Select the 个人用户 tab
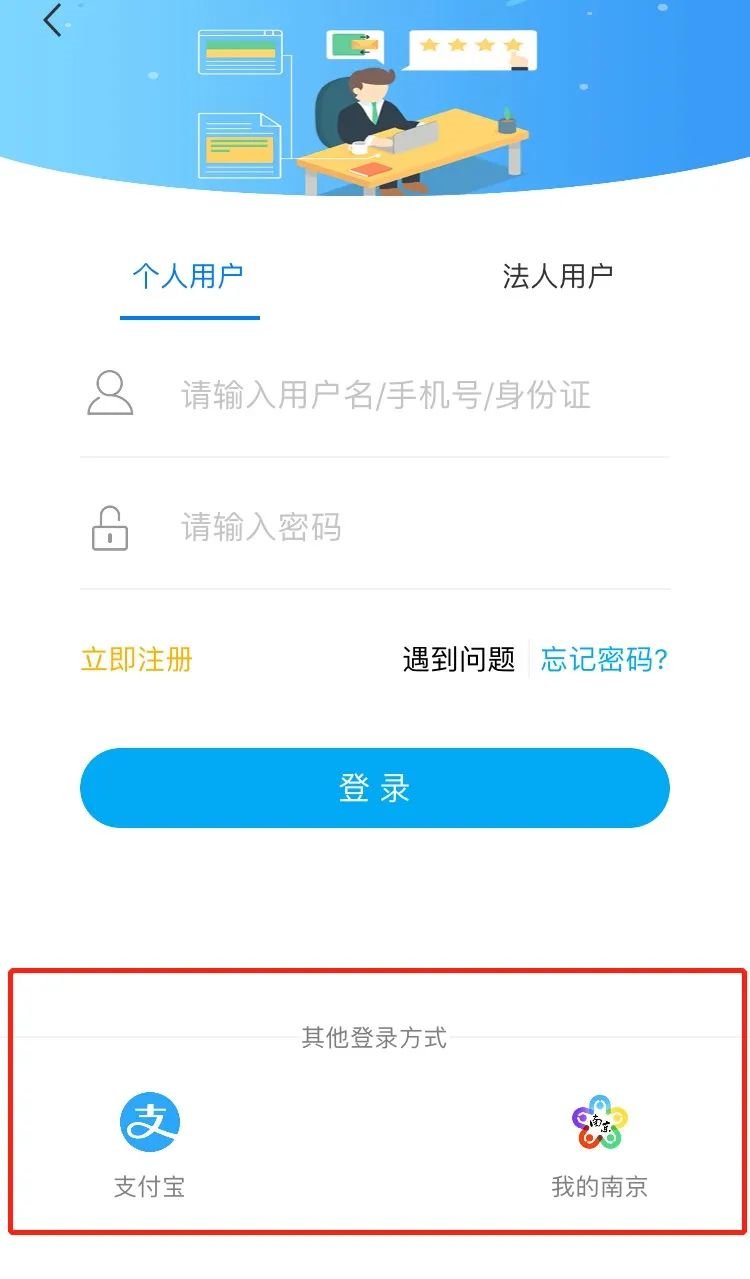Image resolution: width=750 pixels, height=1279 pixels. 188,276
